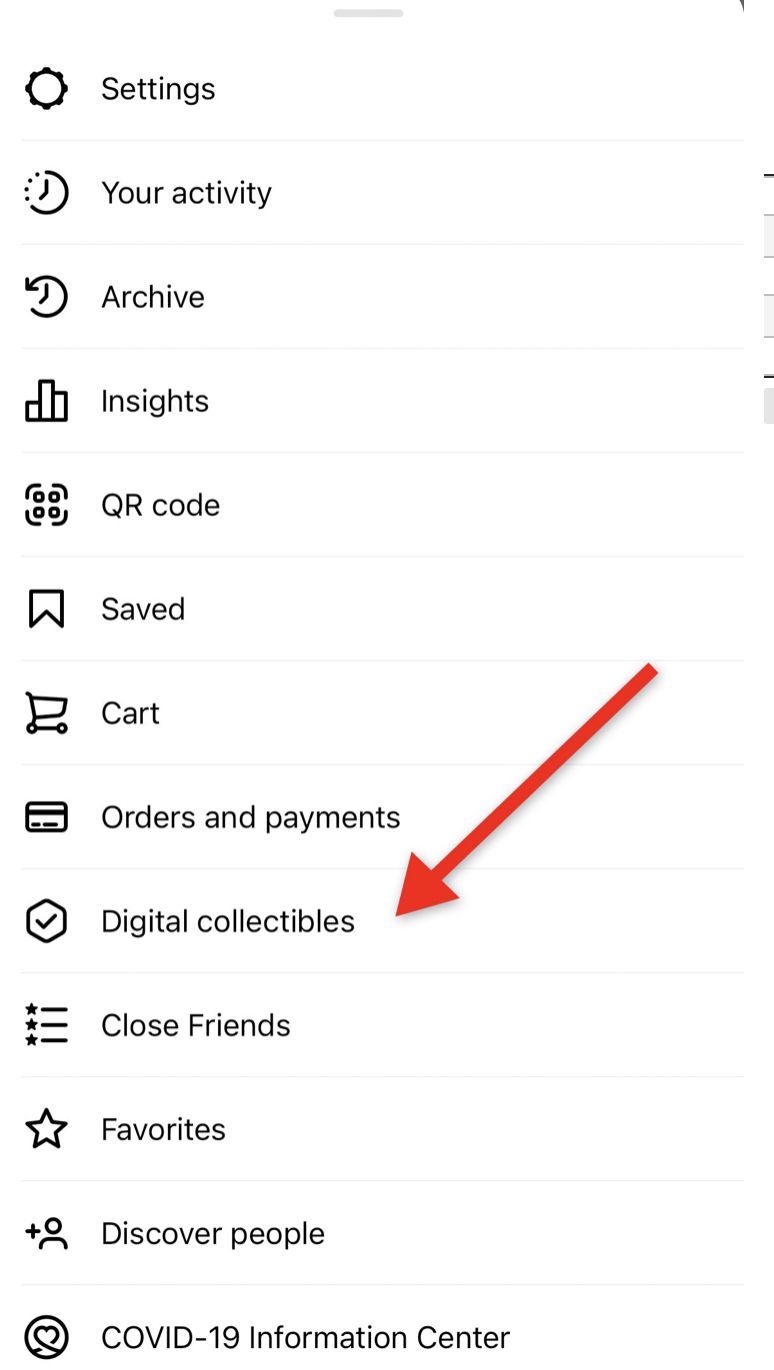Click the Favorites star icon
774x1370 pixels.
tap(46, 1129)
